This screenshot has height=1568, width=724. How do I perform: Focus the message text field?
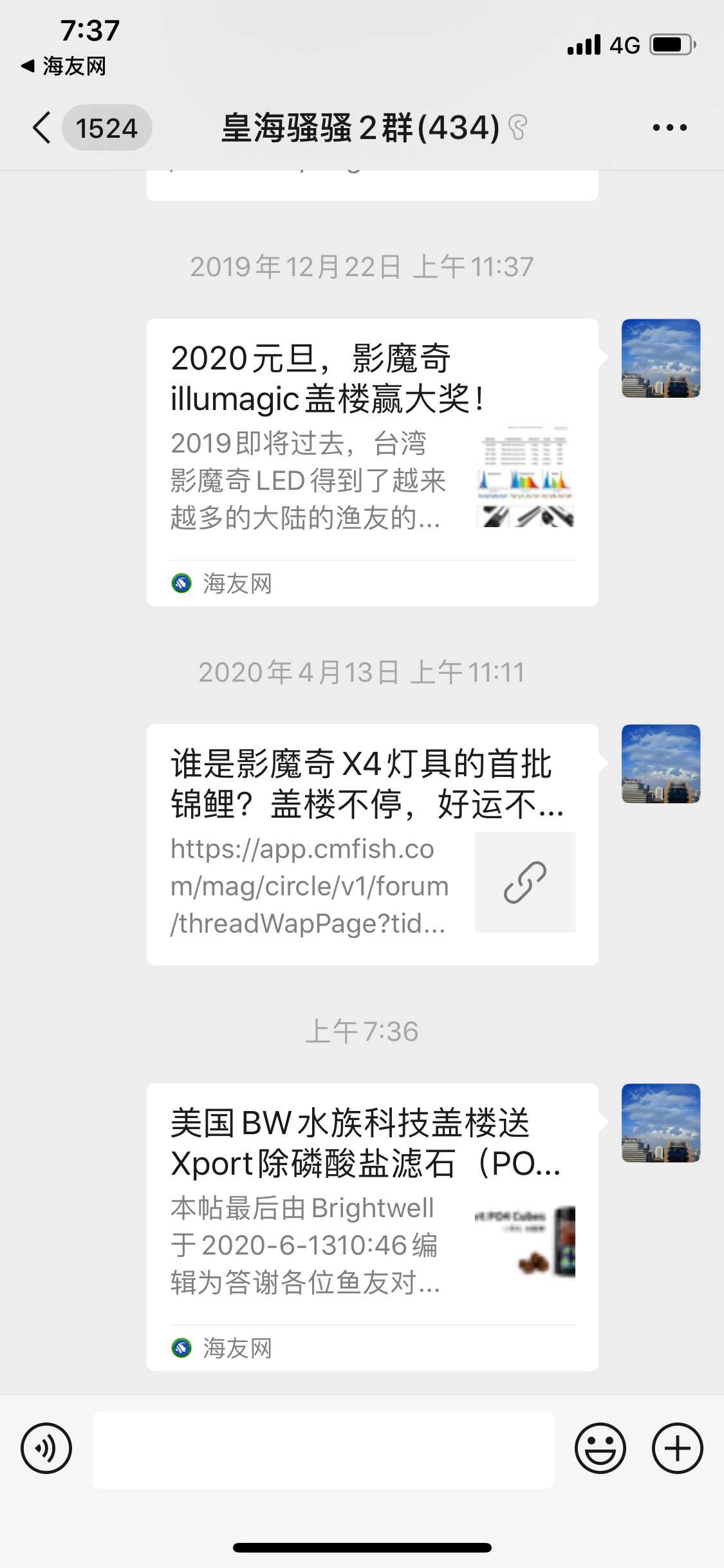coord(323,1450)
